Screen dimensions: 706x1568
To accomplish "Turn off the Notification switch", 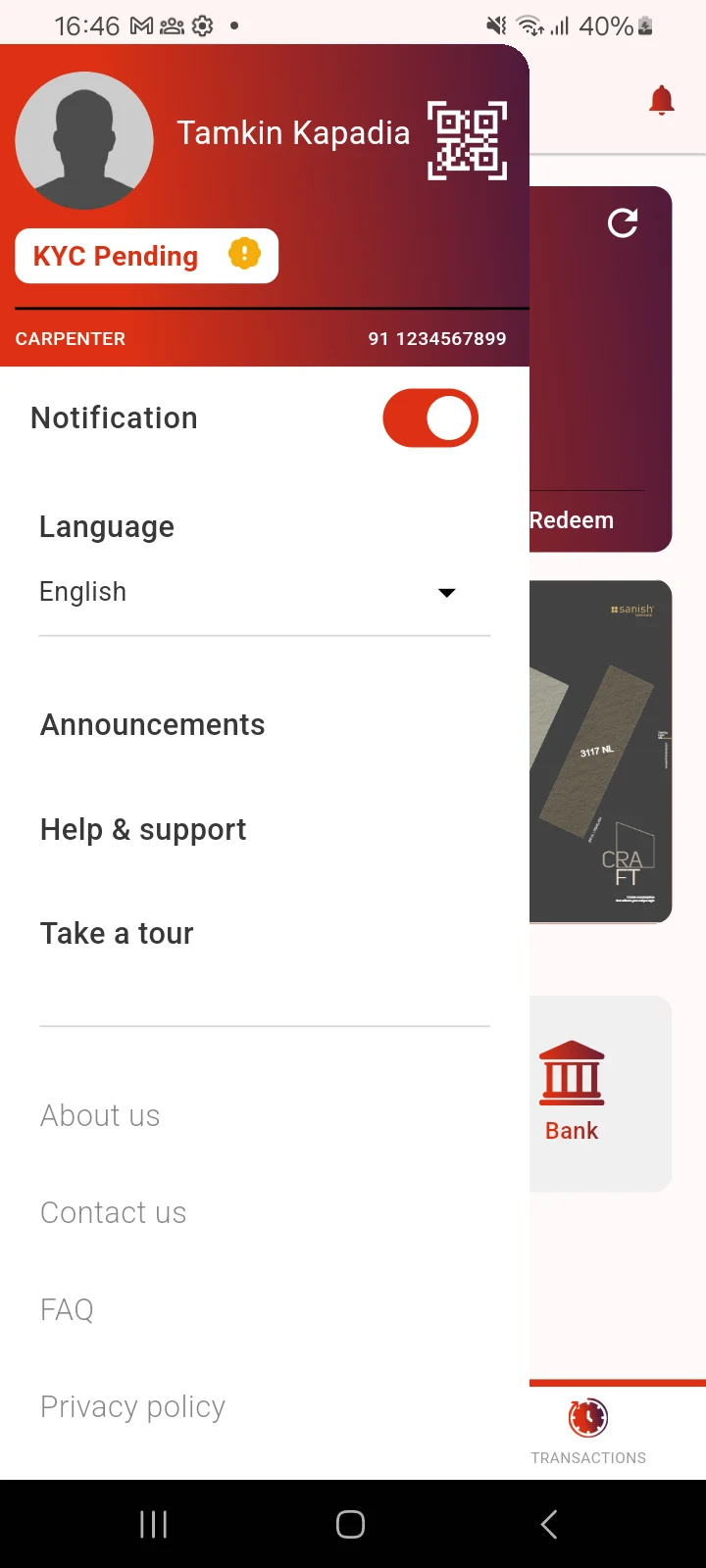I will (x=430, y=418).
